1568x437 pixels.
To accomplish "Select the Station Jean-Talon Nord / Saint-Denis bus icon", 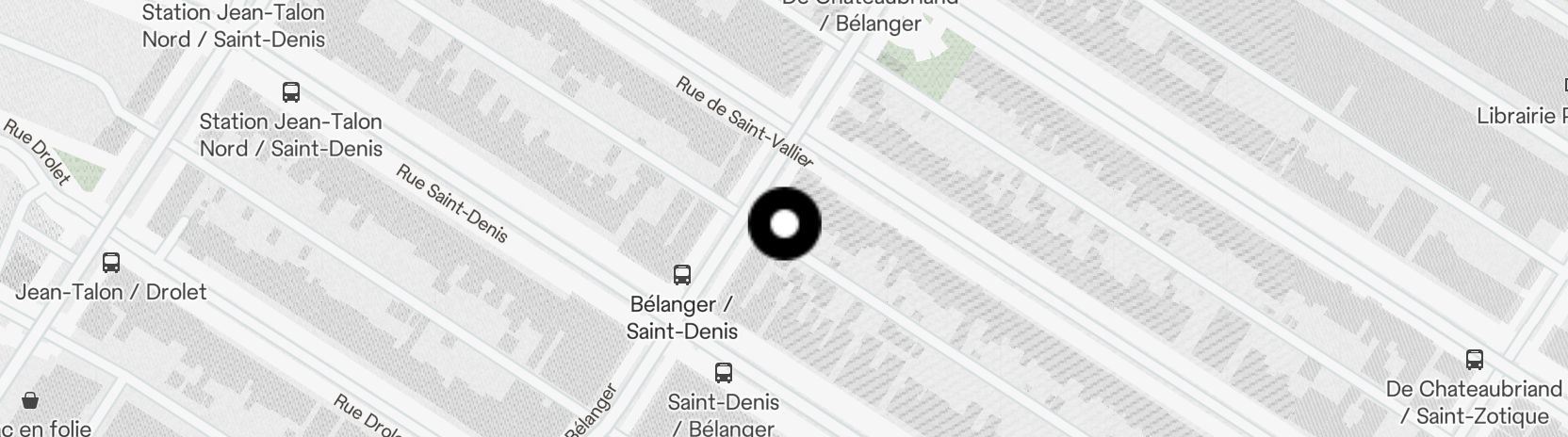I will [291, 92].
